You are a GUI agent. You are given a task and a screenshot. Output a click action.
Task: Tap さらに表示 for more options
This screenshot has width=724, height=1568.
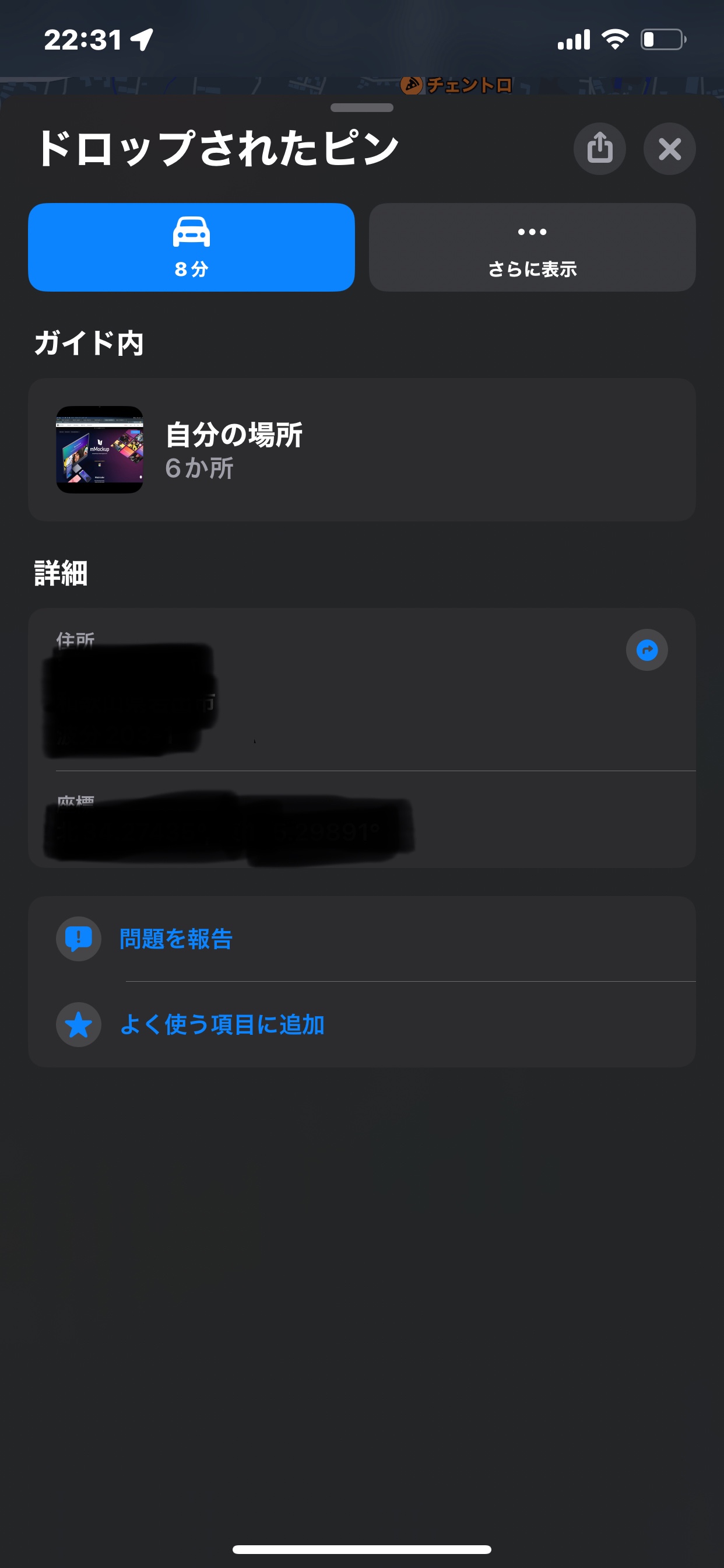[x=532, y=247]
